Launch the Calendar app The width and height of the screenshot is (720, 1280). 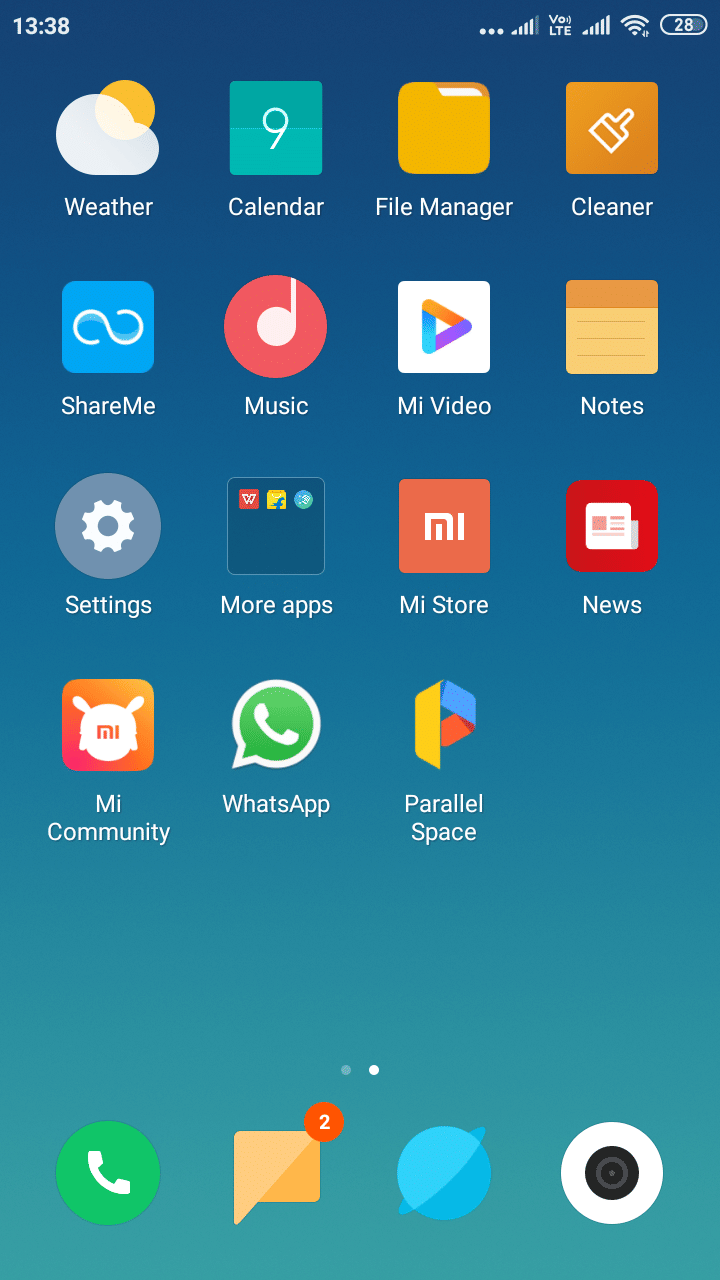[x=276, y=128]
